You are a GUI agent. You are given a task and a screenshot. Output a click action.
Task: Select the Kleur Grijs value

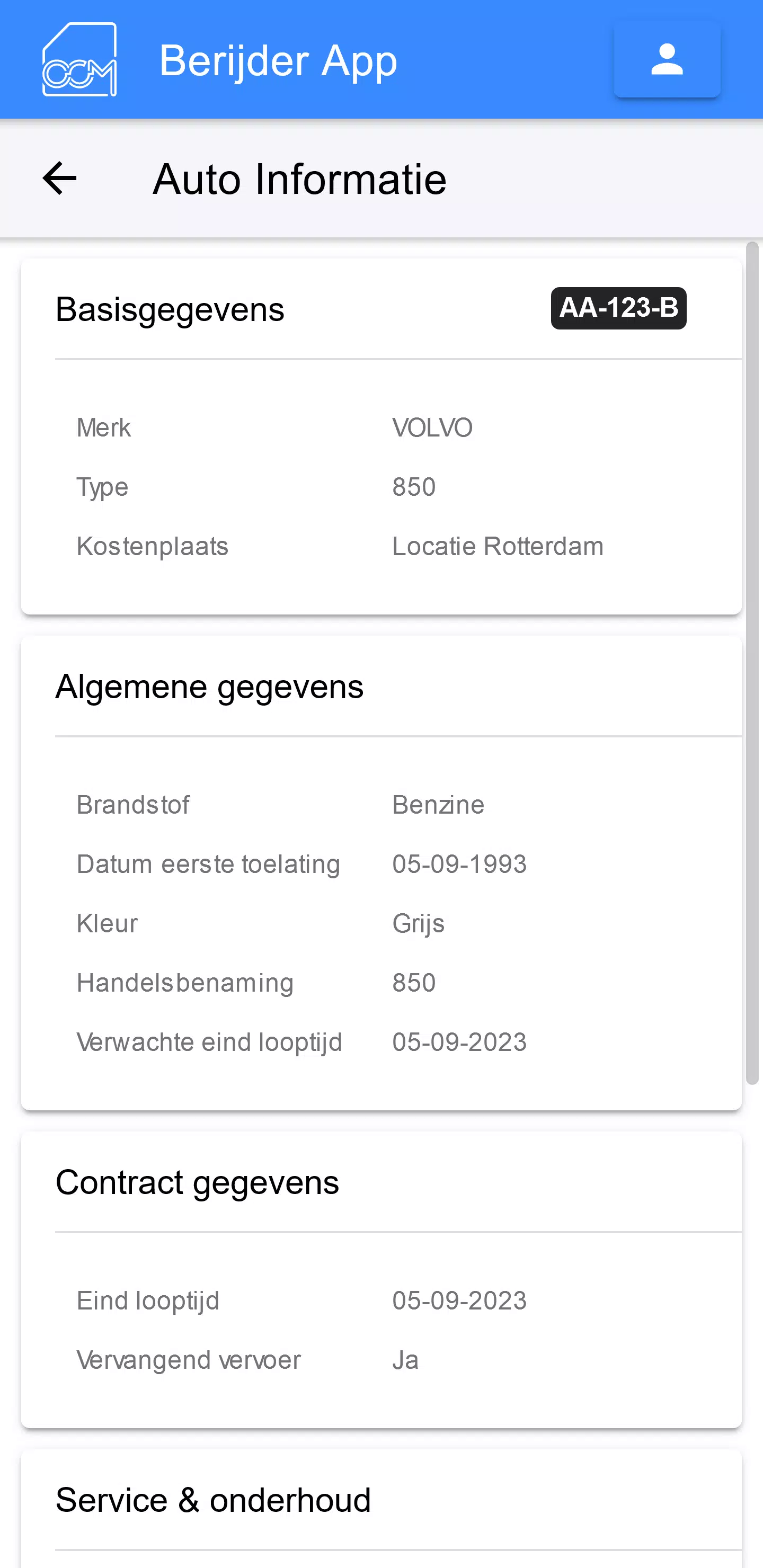(x=419, y=923)
